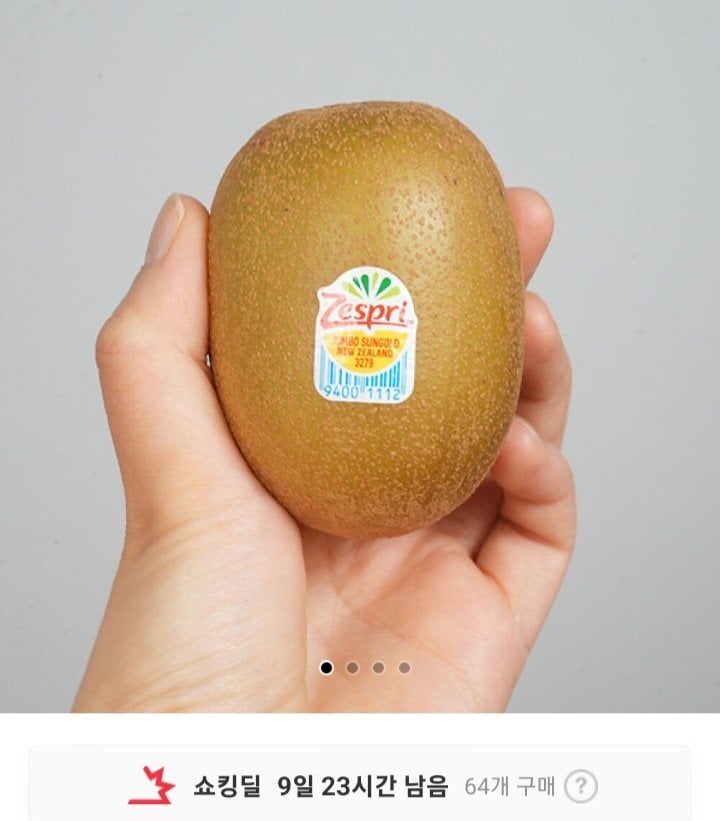The height and width of the screenshot is (821, 720).
Task: Jump to the second image indicator dot
Action: pos(352,668)
